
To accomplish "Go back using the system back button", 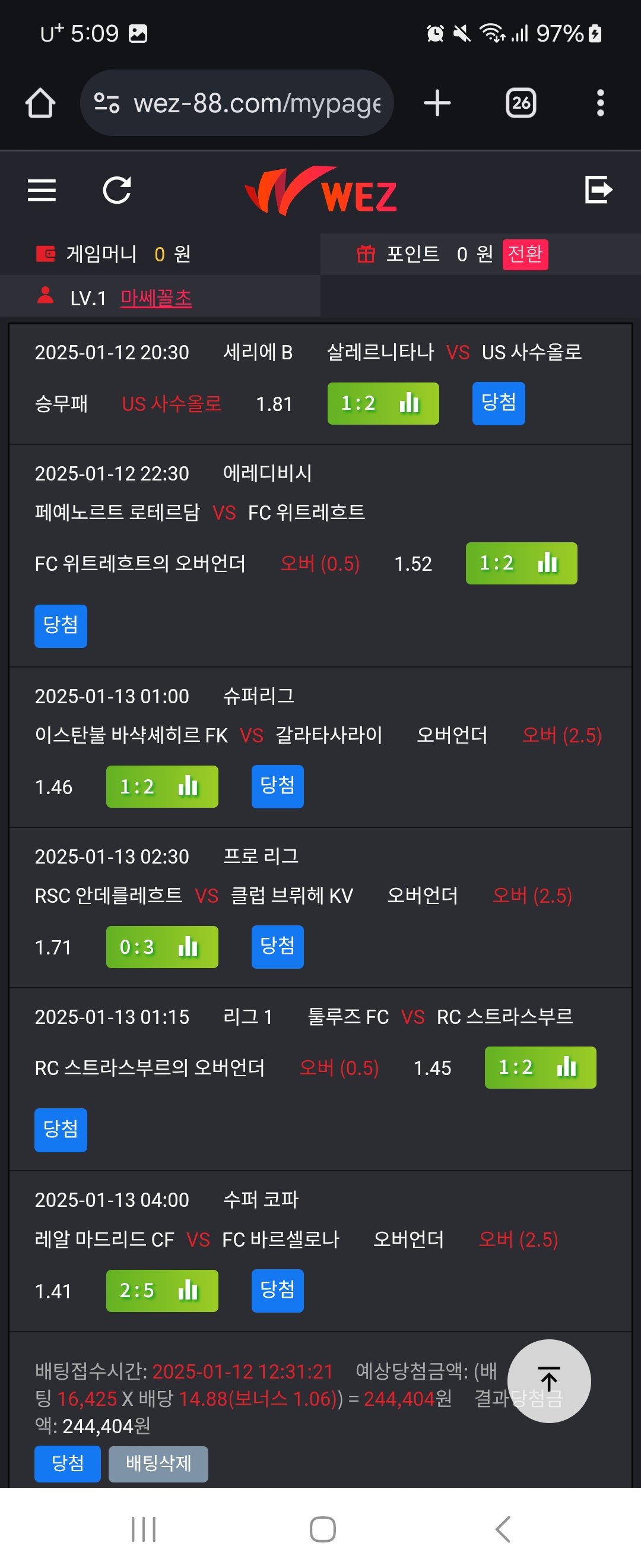I will coord(502,1528).
